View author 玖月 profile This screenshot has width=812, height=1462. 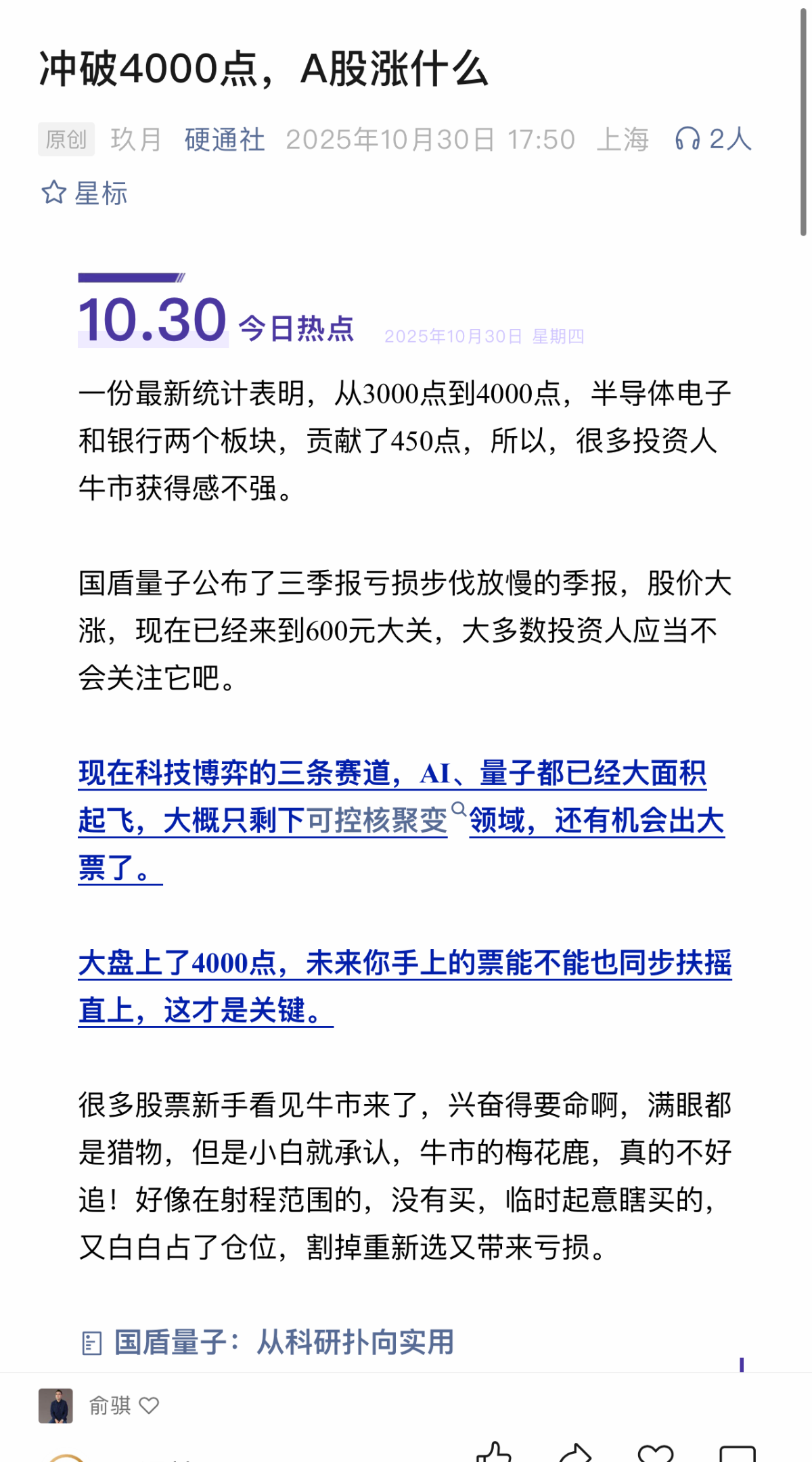coord(135,139)
